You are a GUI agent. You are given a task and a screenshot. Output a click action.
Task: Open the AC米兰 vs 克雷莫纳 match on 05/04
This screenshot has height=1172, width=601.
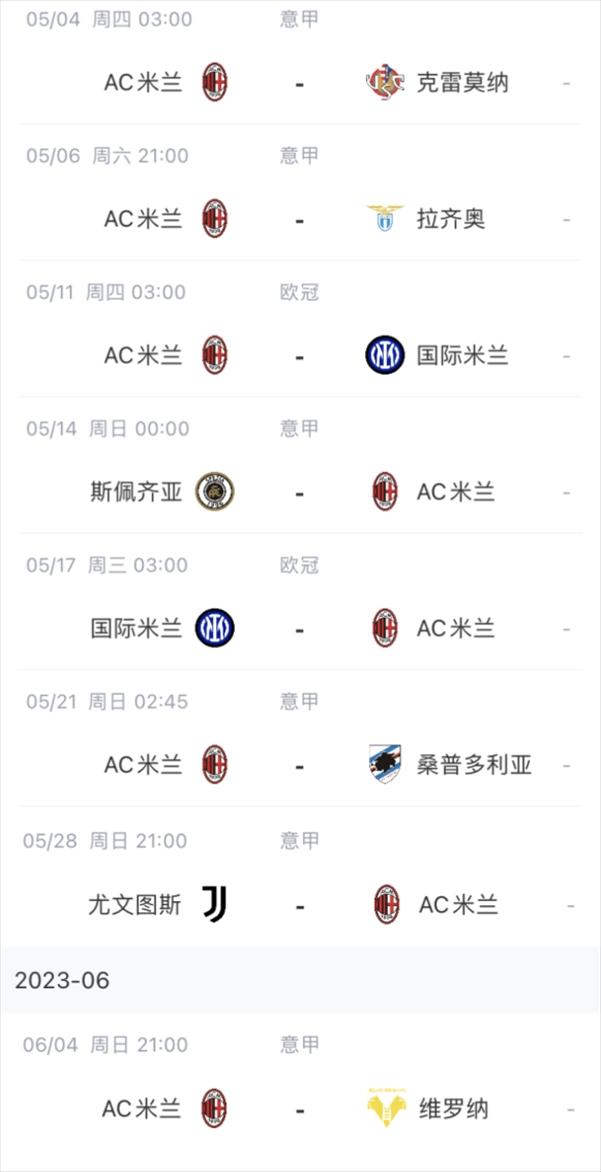tap(300, 82)
